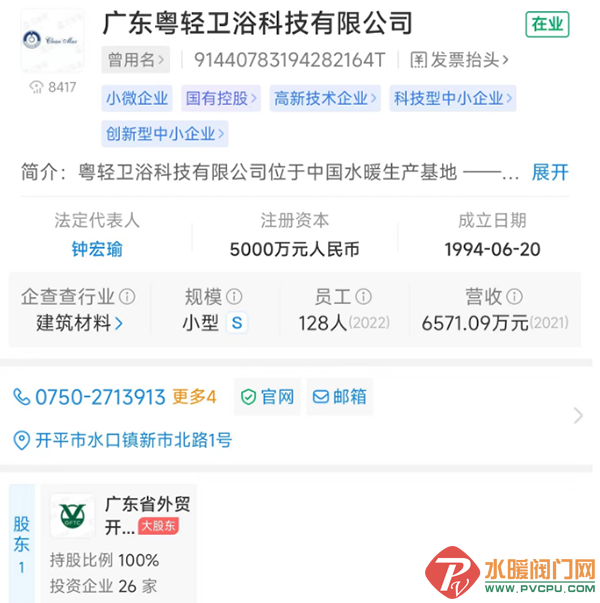The height and width of the screenshot is (603, 600).
Task: Expand the company 简介 with 展开
Action: 550,172
